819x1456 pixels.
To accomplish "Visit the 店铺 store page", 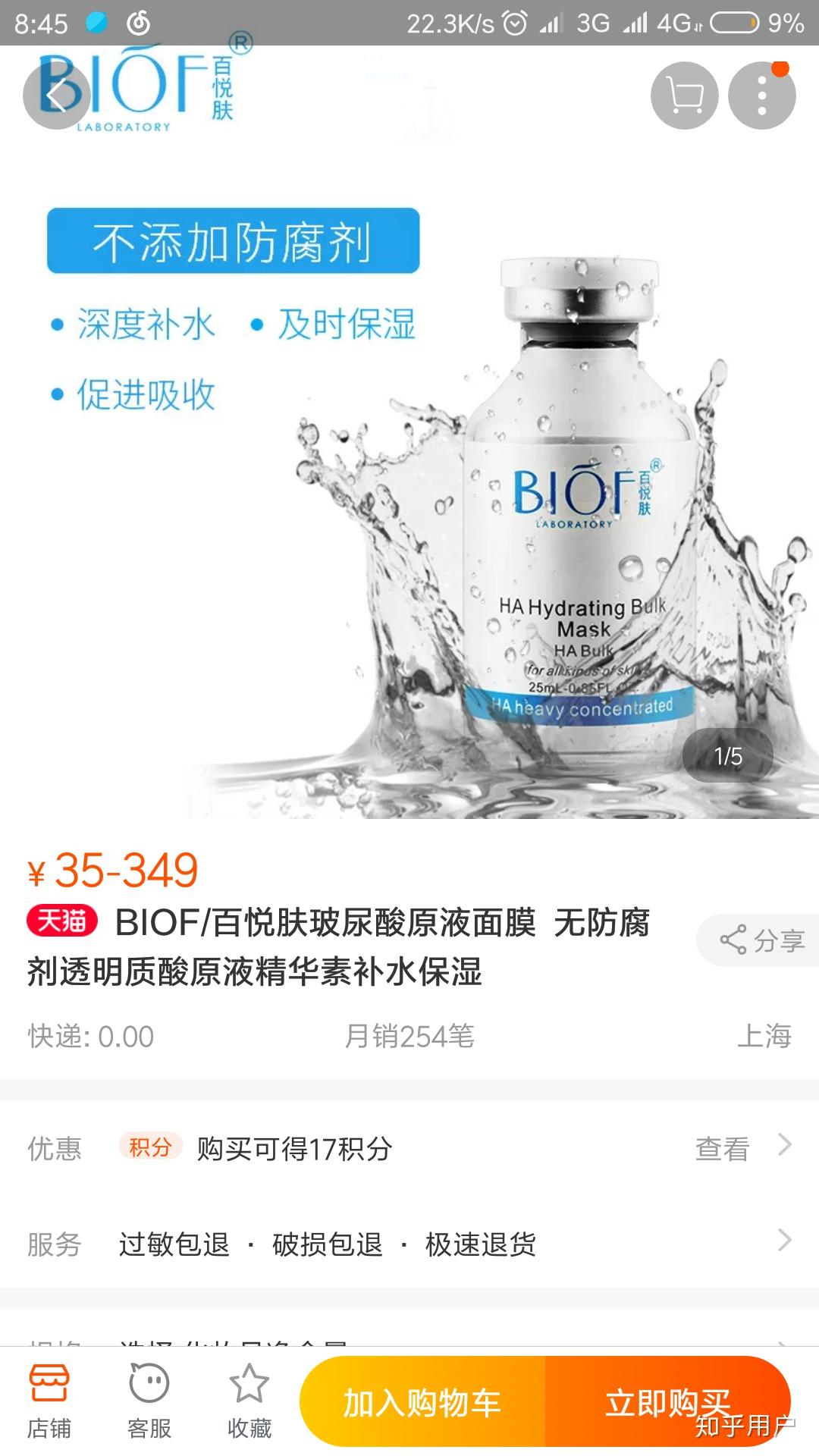I will click(x=49, y=1401).
